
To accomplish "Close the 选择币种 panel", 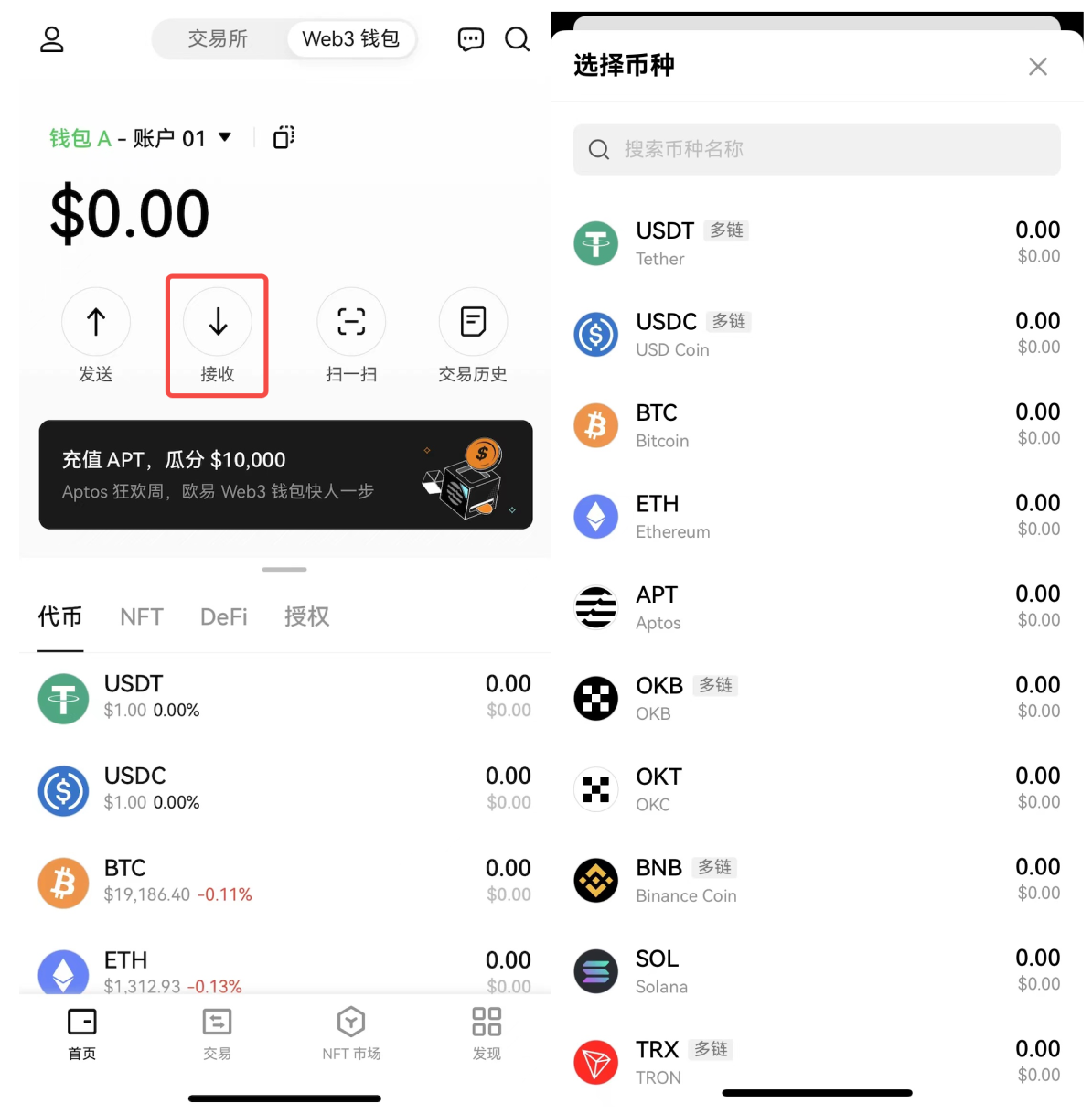I will pos(1037,66).
